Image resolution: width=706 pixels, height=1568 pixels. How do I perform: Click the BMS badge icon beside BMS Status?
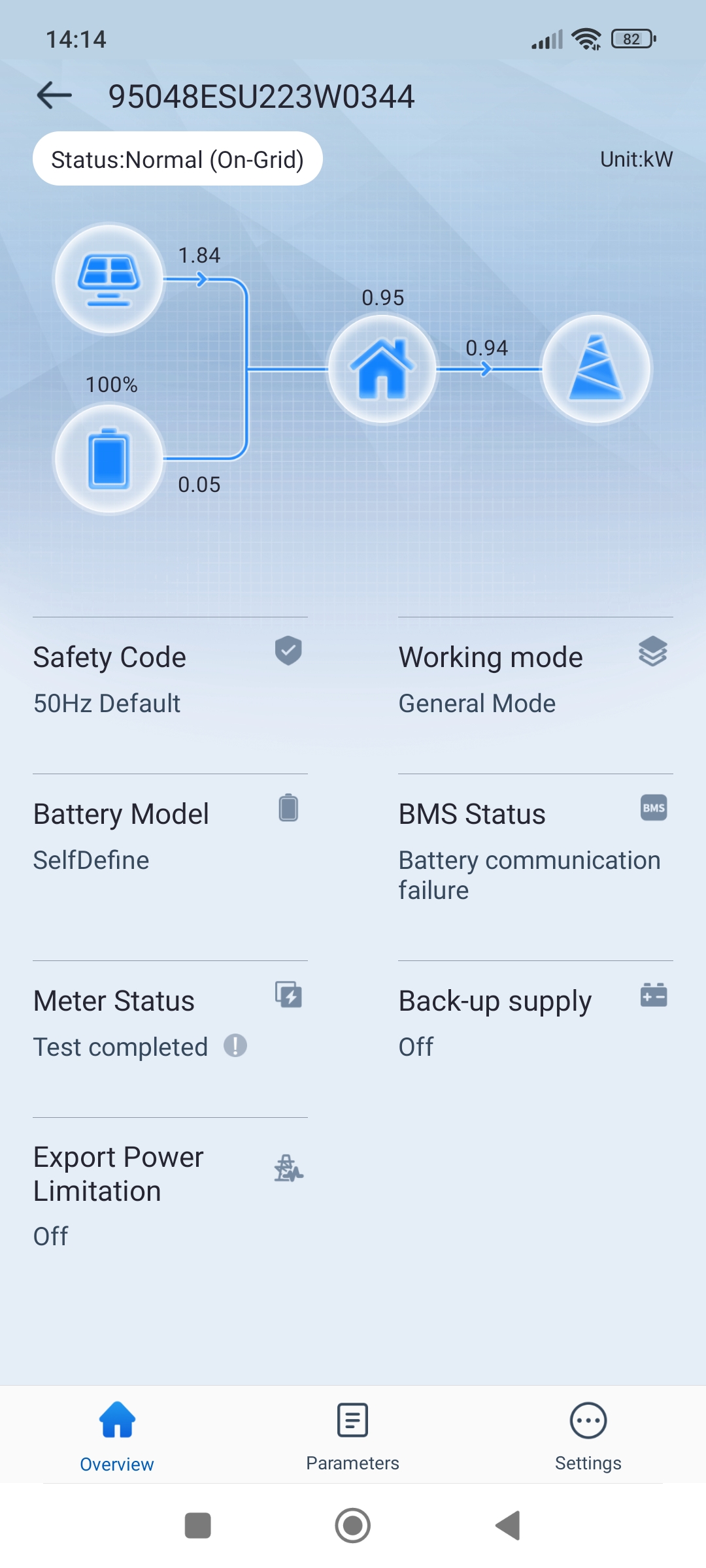click(653, 808)
